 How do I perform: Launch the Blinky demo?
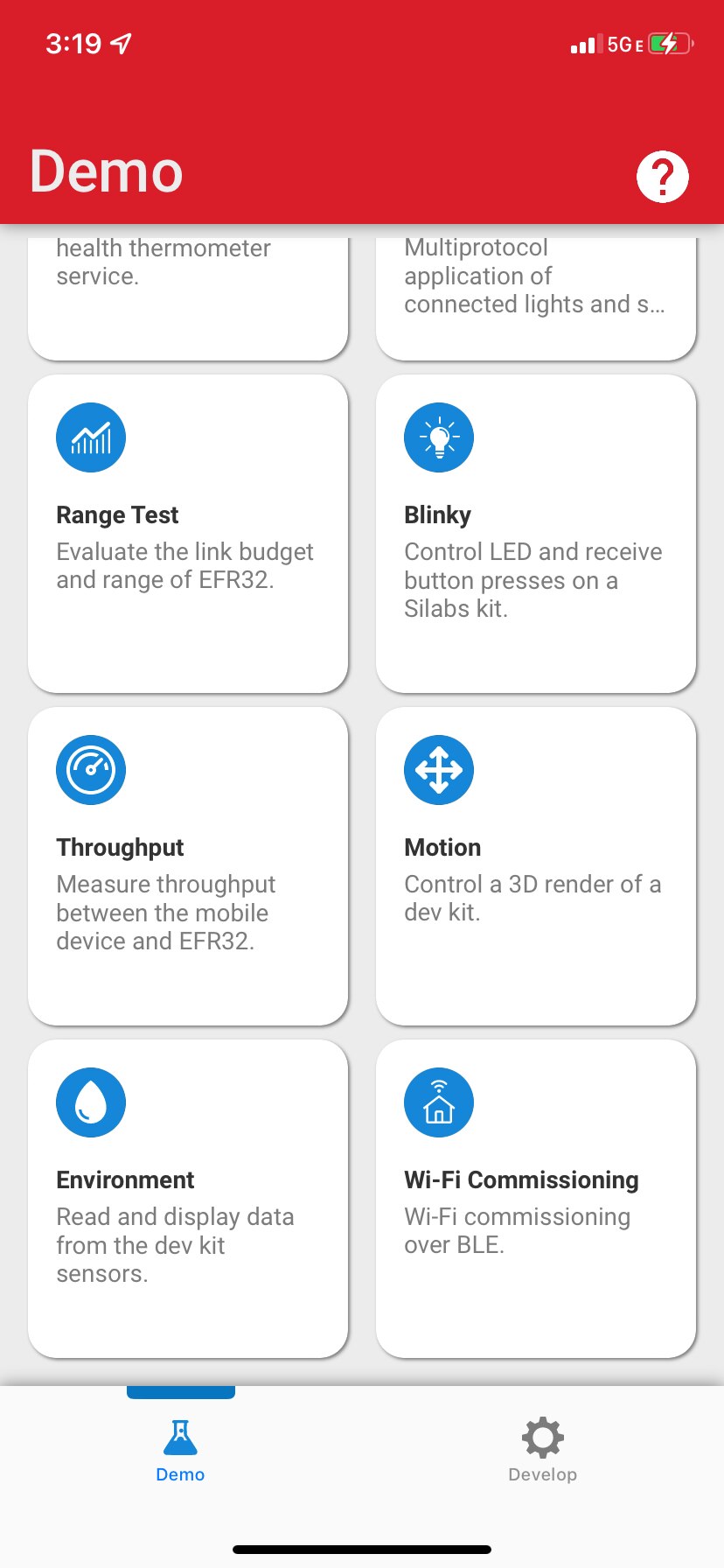[535, 534]
